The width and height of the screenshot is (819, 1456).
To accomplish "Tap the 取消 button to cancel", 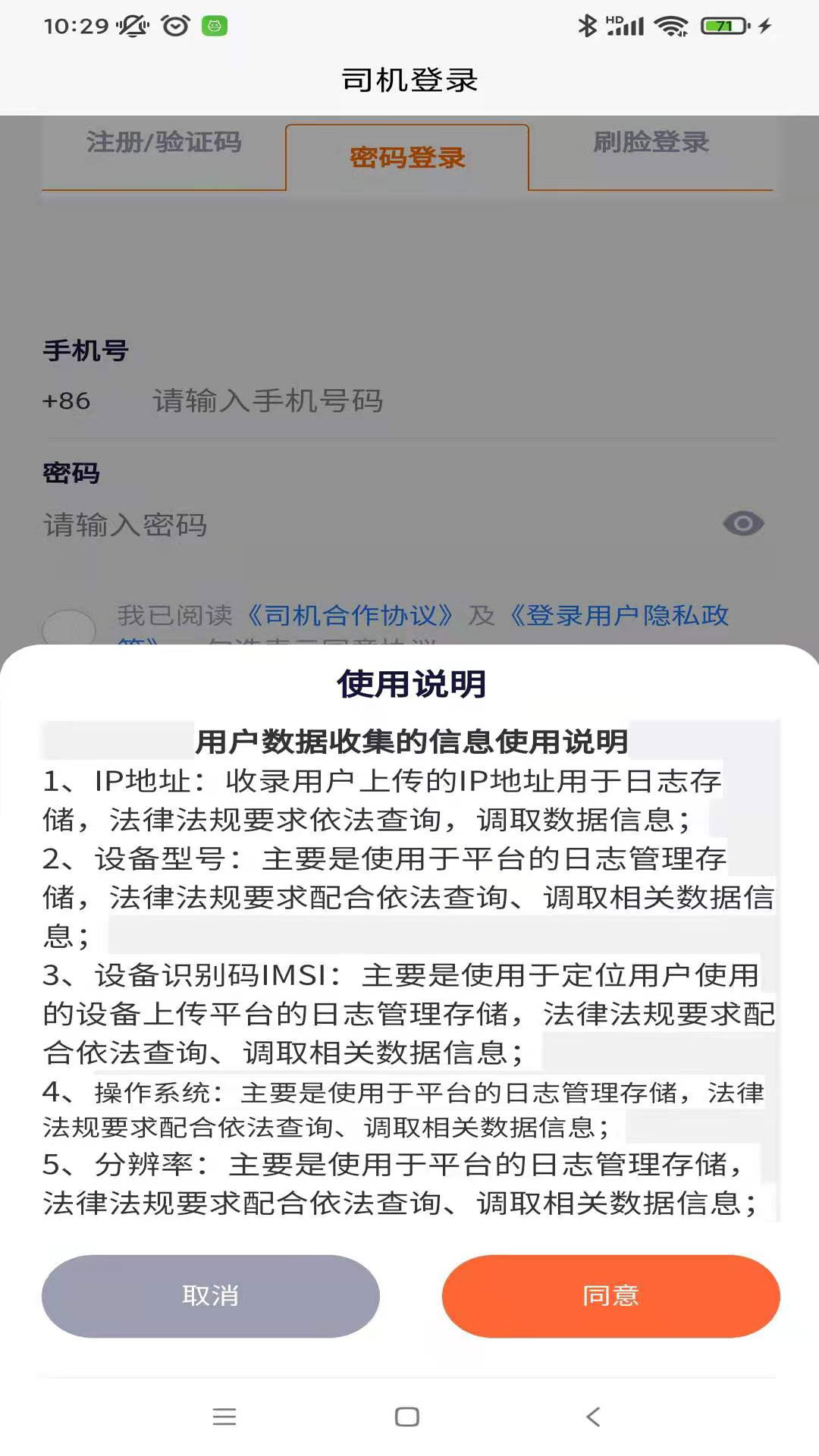I will [210, 1295].
